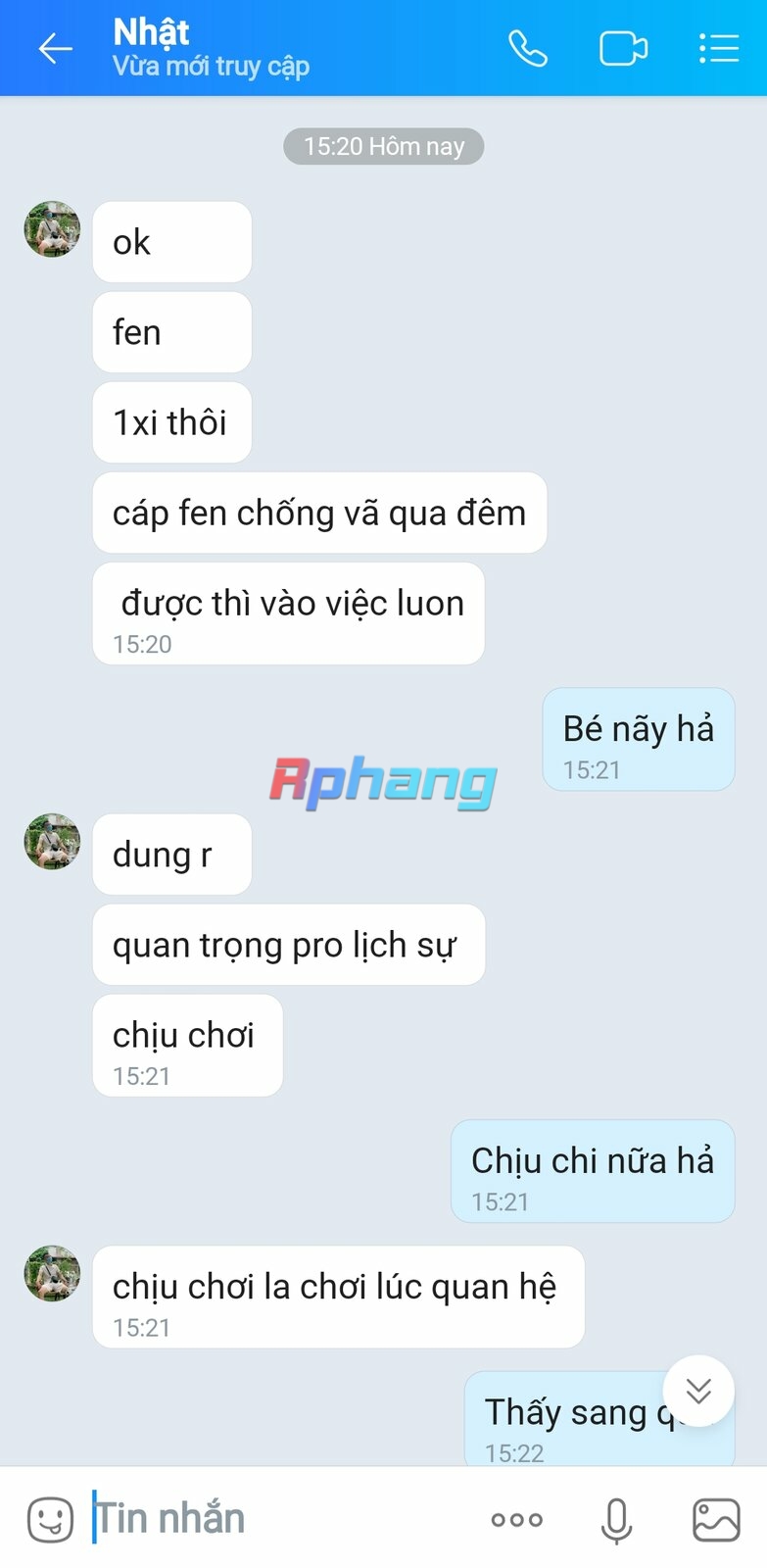Record a voice message

[x=616, y=1521]
